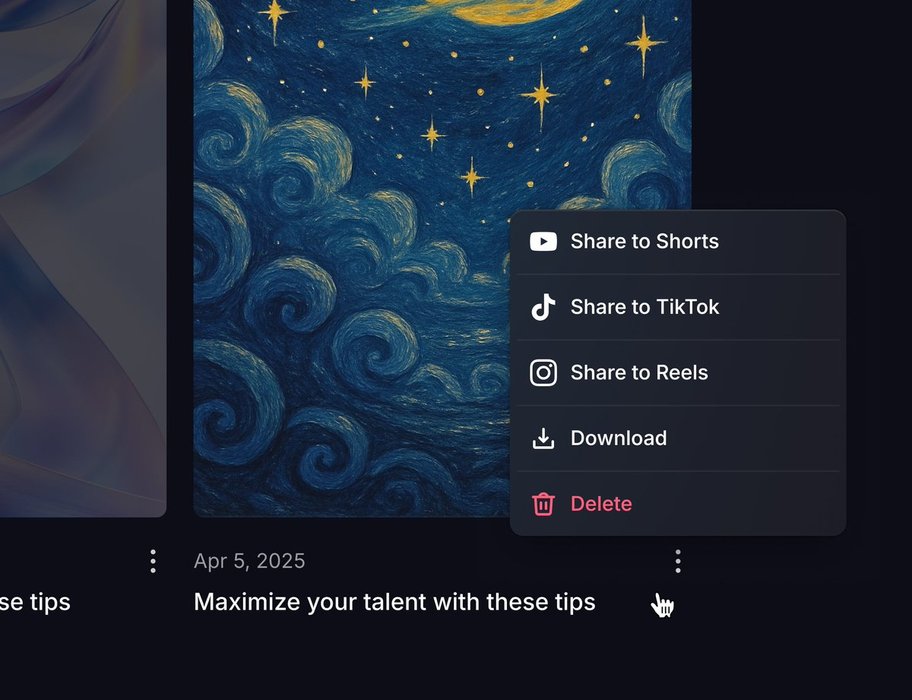Choose Share to TikTok
This screenshot has height=700, width=912.
click(x=644, y=307)
